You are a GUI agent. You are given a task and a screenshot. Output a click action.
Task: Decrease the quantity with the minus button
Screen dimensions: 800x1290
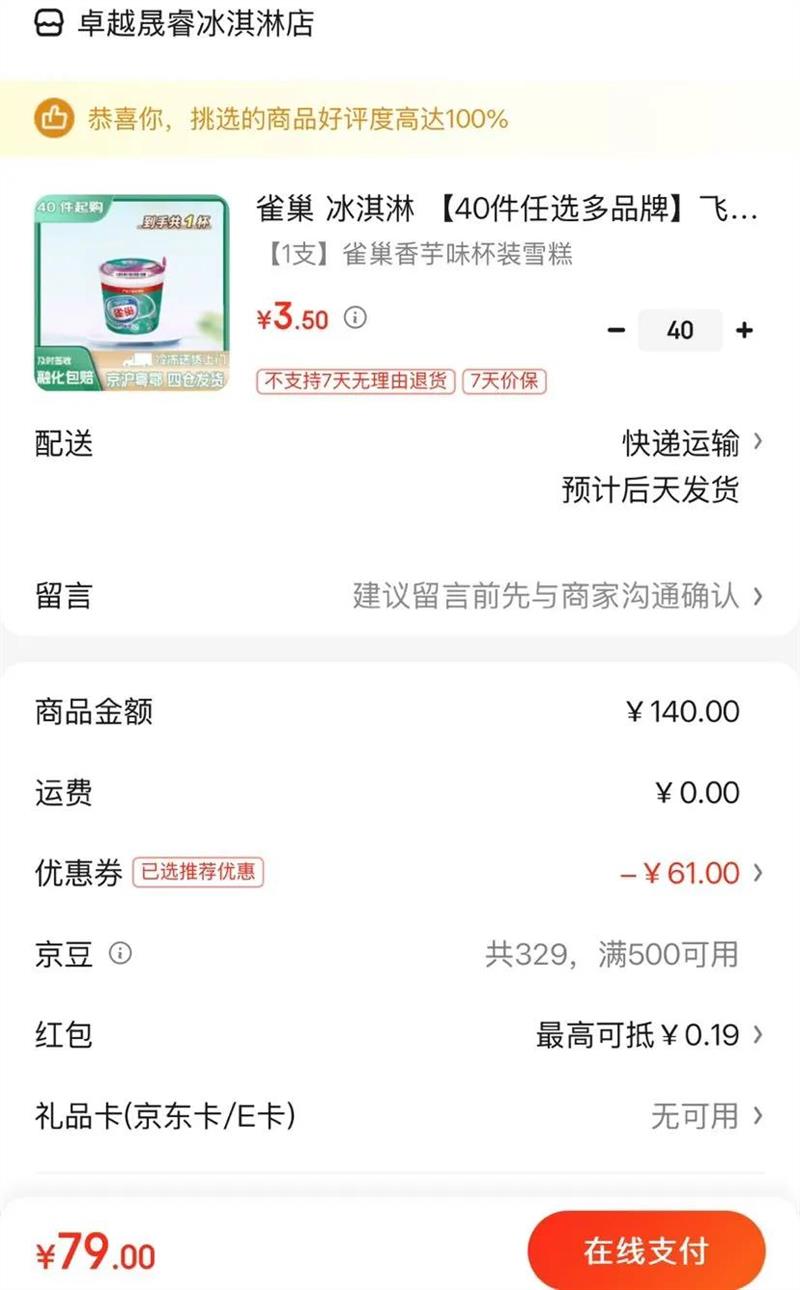click(616, 330)
